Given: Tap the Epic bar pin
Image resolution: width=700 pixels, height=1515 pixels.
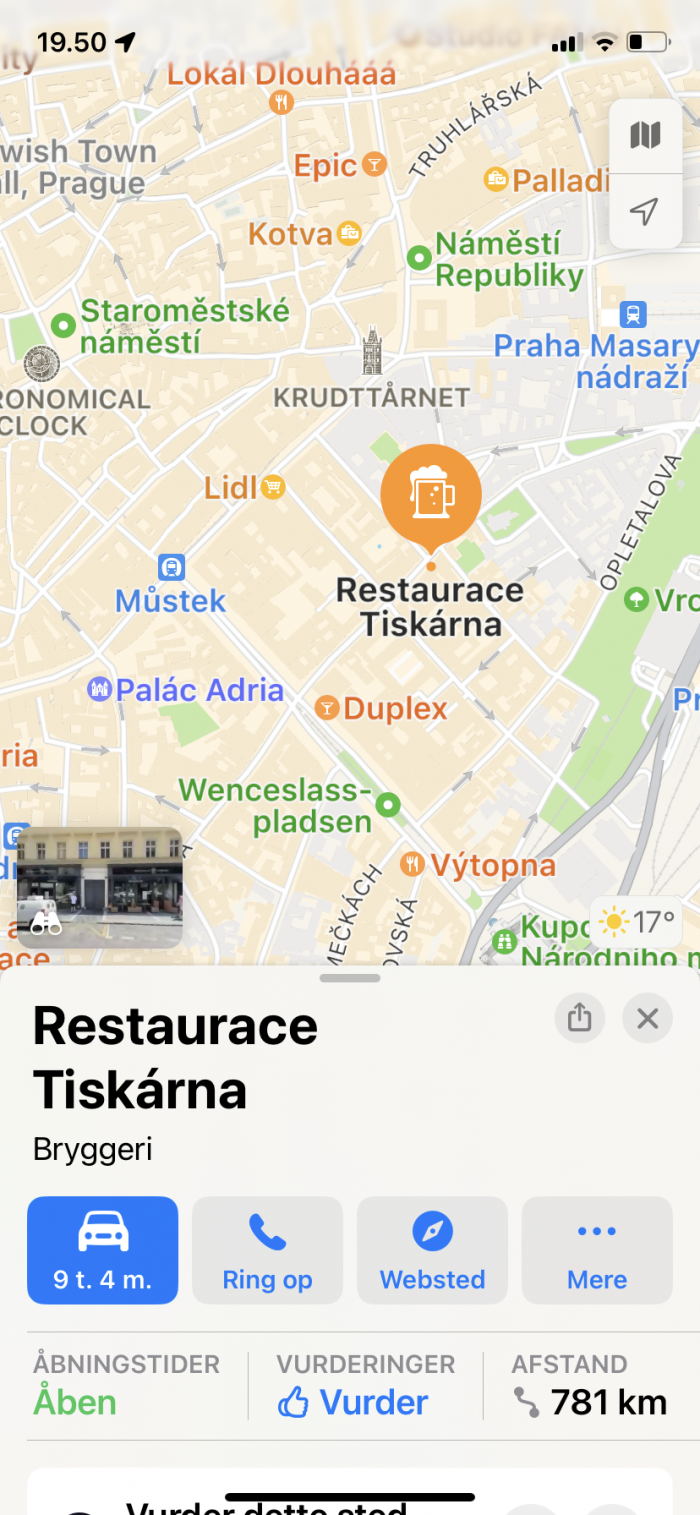Looking at the screenshot, I should (374, 165).
